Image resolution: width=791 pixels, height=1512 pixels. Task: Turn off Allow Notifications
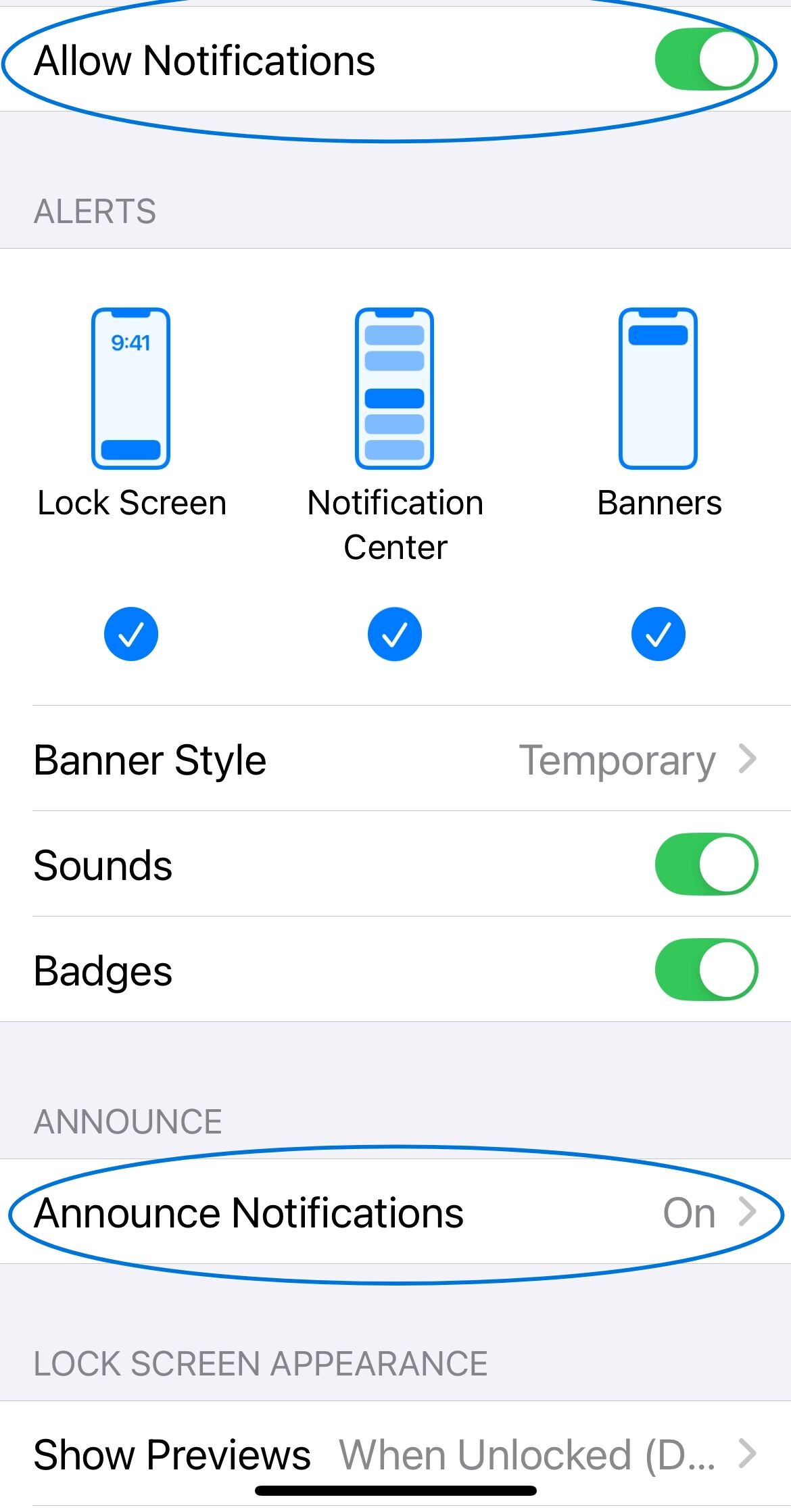click(x=706, y=59)
